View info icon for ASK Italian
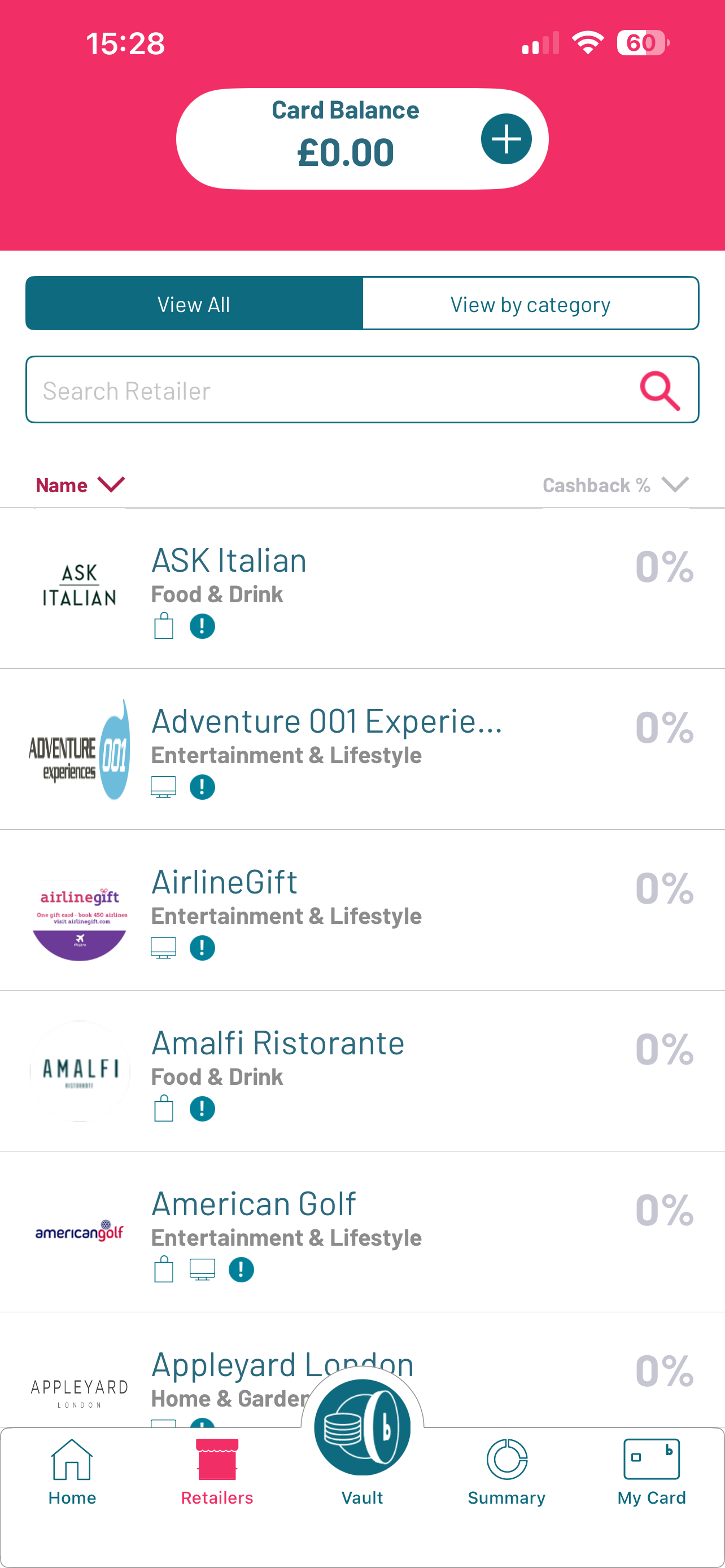This screenshot has width=725, height=1568. (x=202, y=627)
